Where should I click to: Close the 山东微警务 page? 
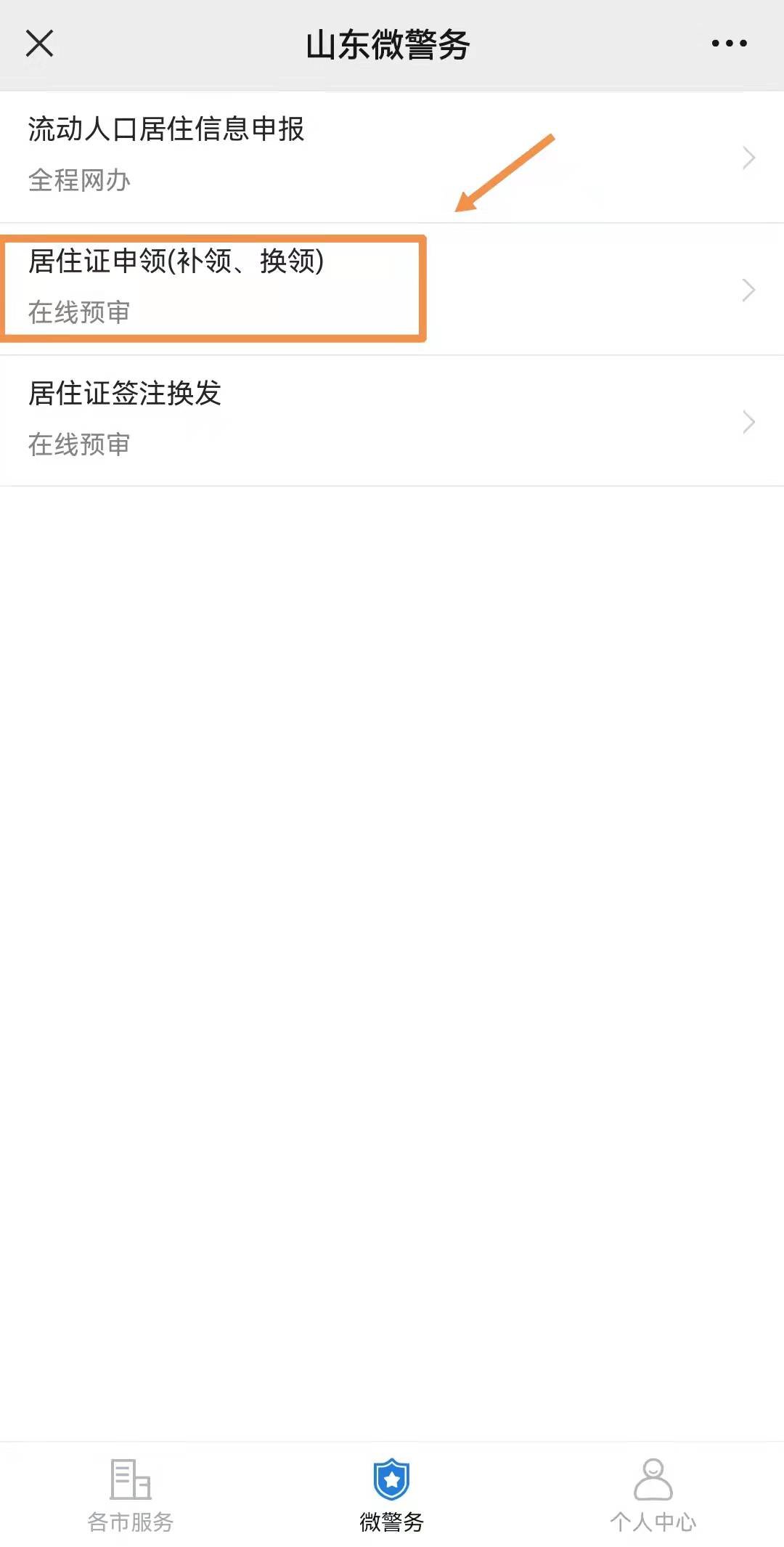pos(39,44)
